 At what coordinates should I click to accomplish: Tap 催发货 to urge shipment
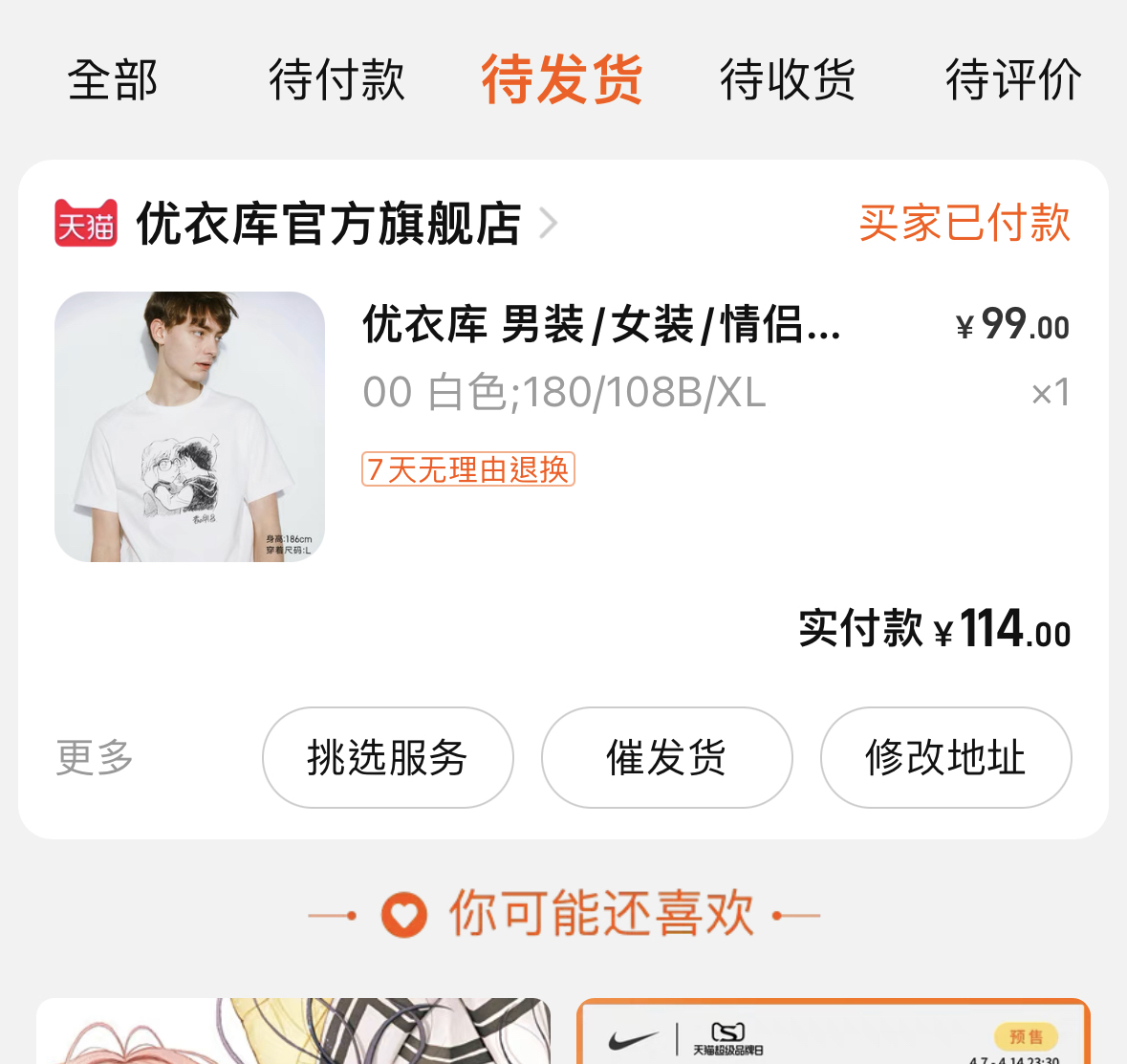tap(666, 757)
